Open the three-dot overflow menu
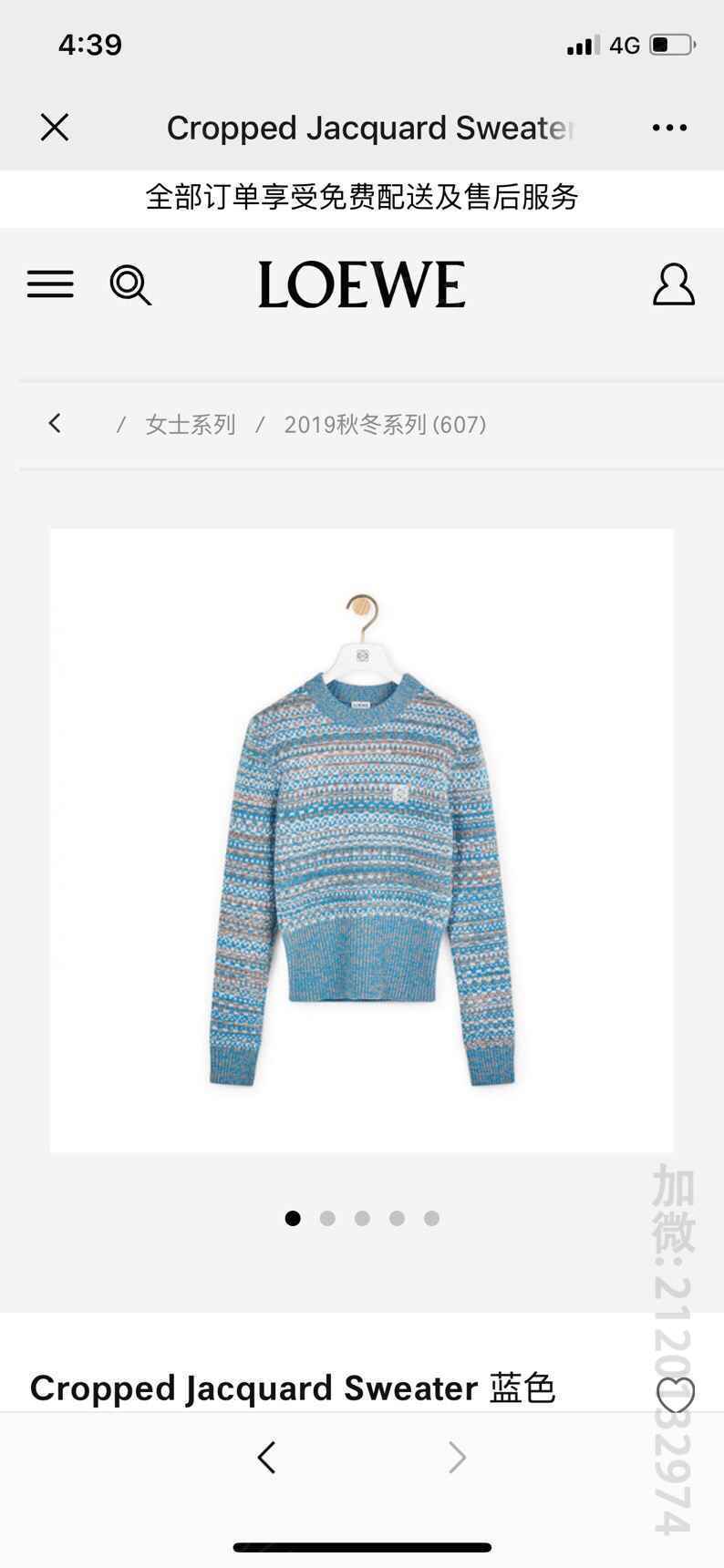The image size is (724, 1568). 669,128
